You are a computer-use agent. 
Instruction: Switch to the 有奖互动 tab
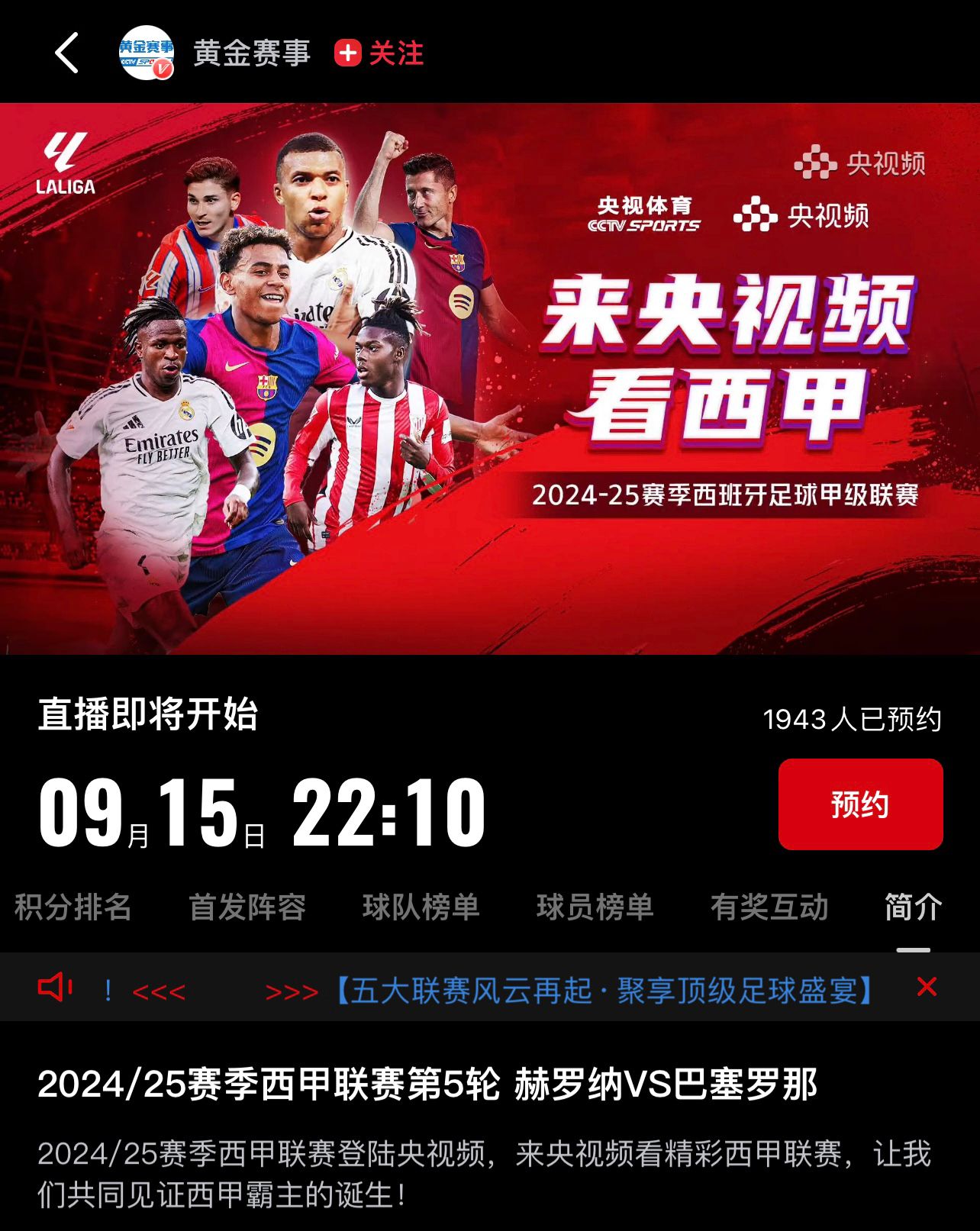(769, 907)
